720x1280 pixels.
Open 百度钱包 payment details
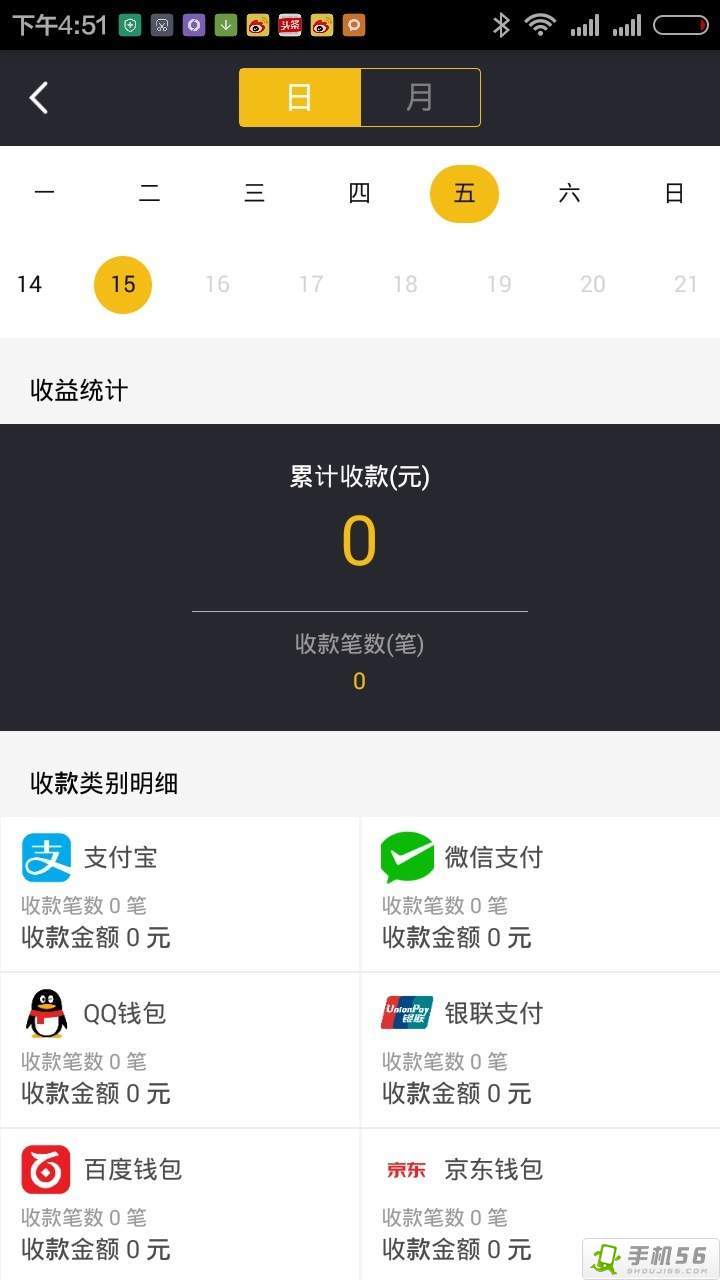coord(180,1205)
